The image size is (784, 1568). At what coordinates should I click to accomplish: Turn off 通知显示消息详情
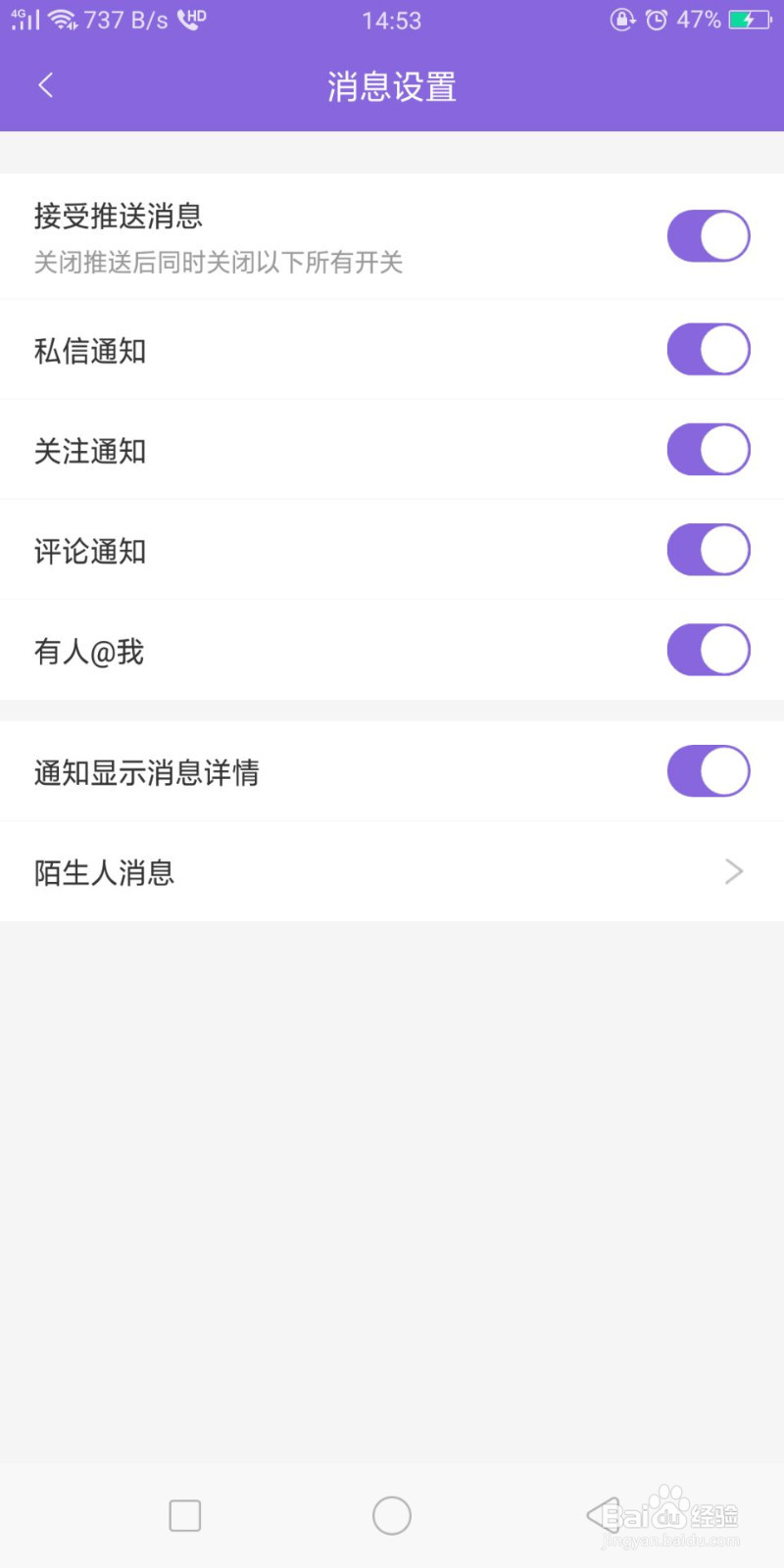pos(708,771)
